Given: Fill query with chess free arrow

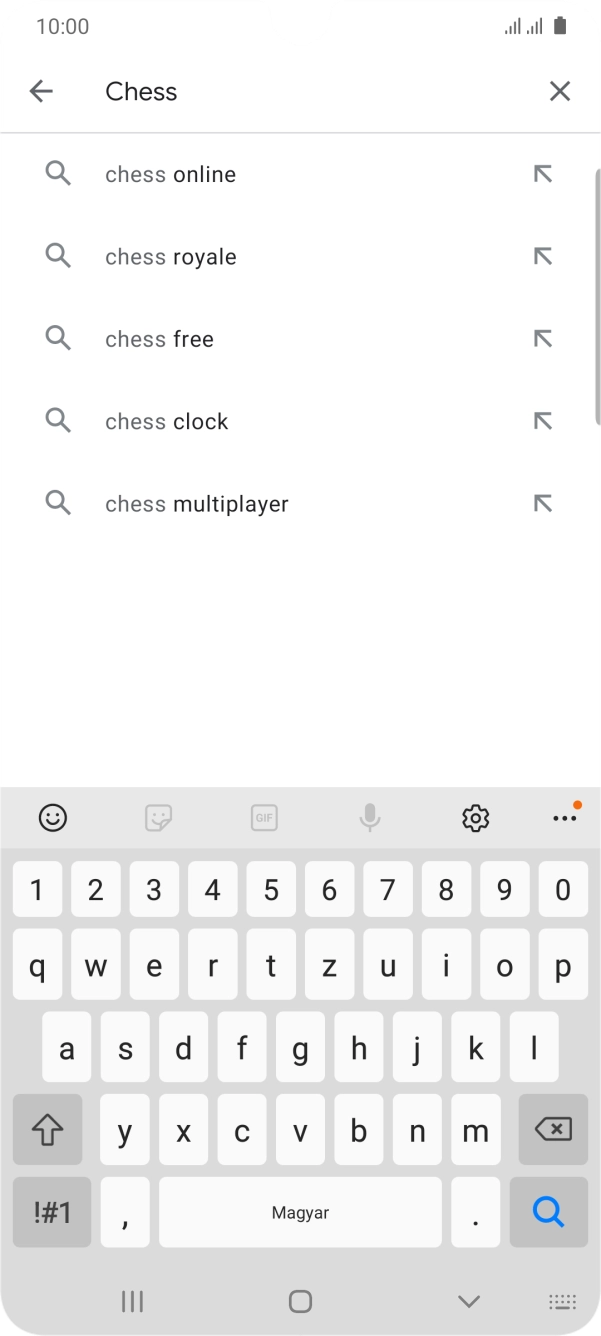Looking at the screenshot, I should [543, 339].
